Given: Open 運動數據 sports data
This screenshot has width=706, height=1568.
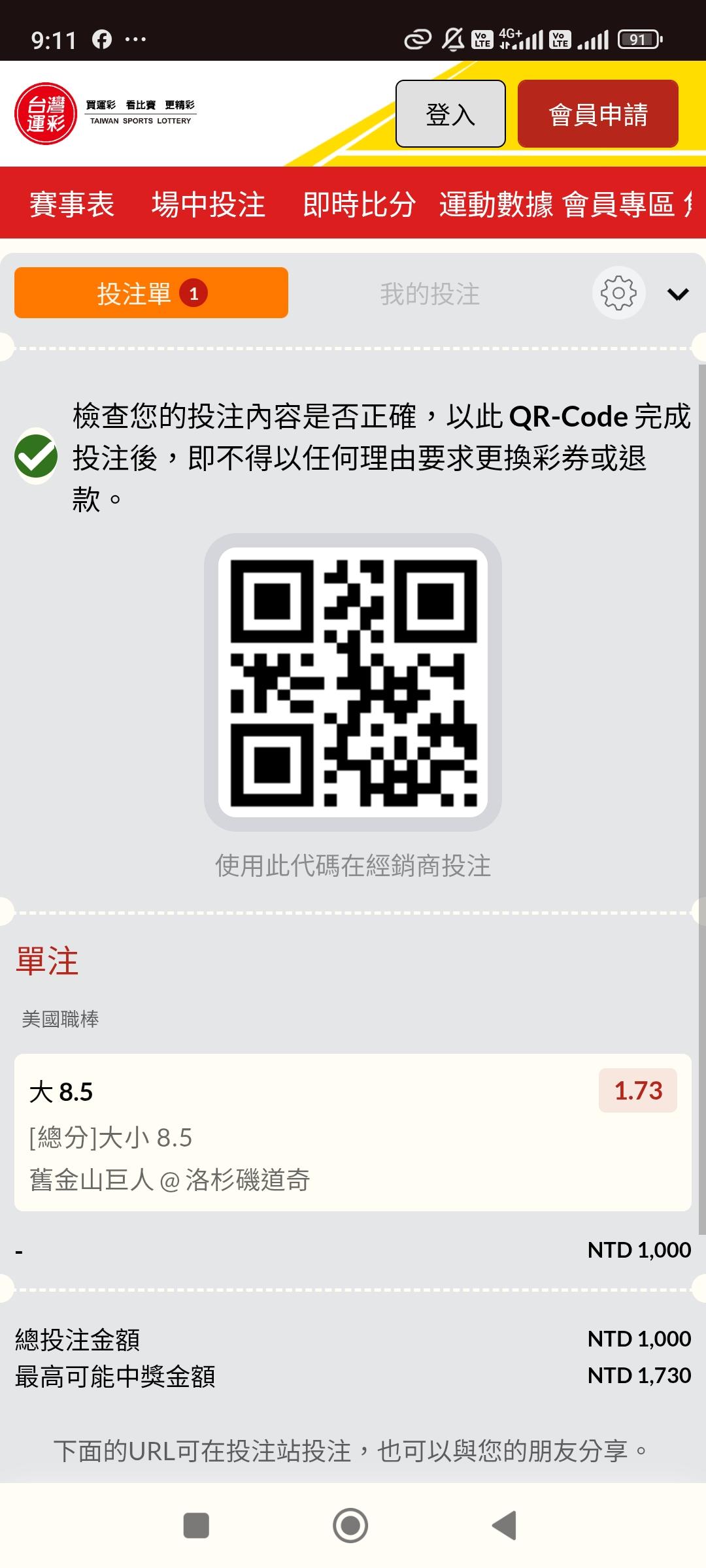Looking at the screenshot, I should [496, 204].
